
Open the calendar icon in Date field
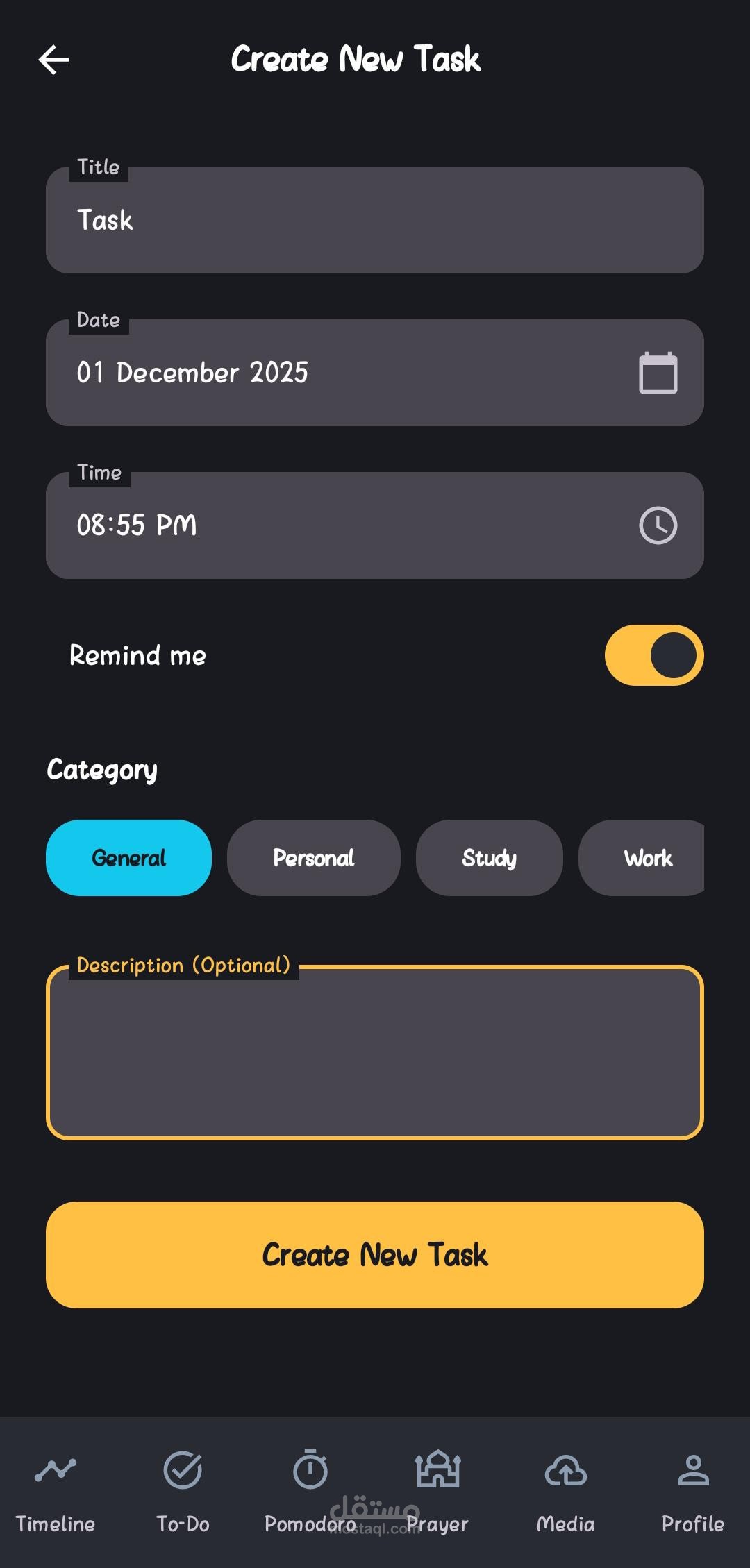(658, 373)
